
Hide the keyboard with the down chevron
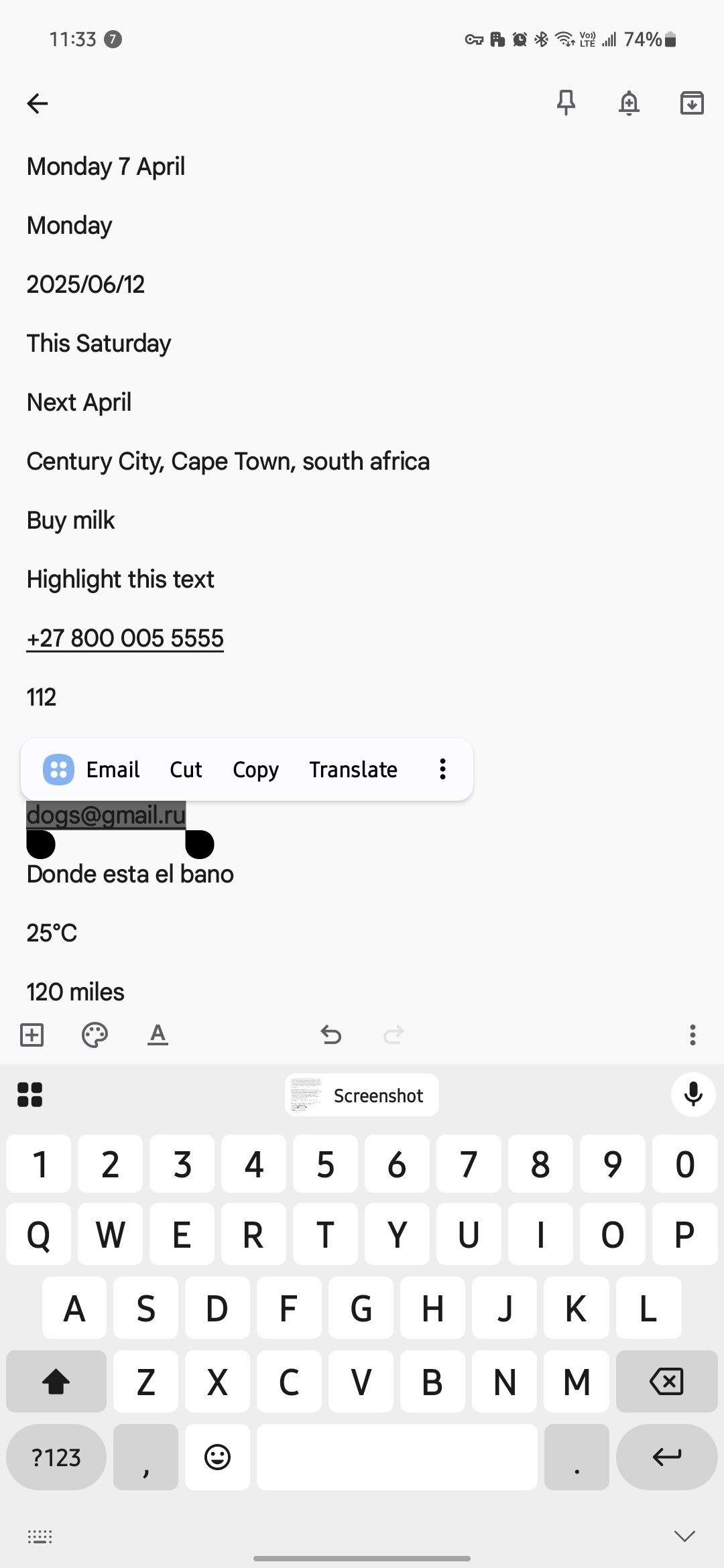(684, 1536)
